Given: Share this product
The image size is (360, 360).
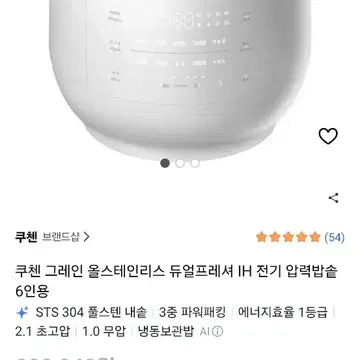Looking at the screenshot, I should point(333,198).
